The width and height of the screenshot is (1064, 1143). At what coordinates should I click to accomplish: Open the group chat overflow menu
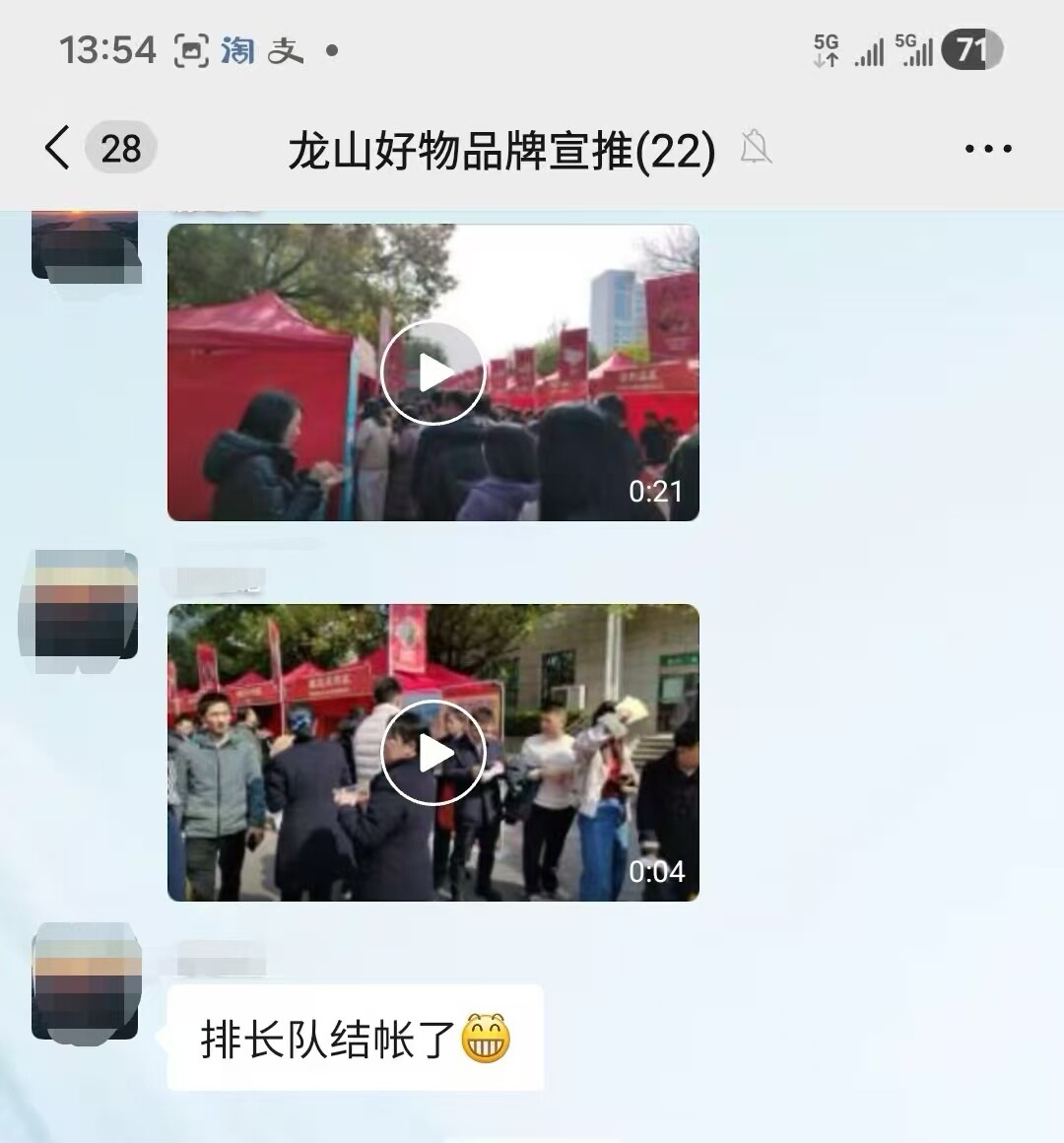987,150
